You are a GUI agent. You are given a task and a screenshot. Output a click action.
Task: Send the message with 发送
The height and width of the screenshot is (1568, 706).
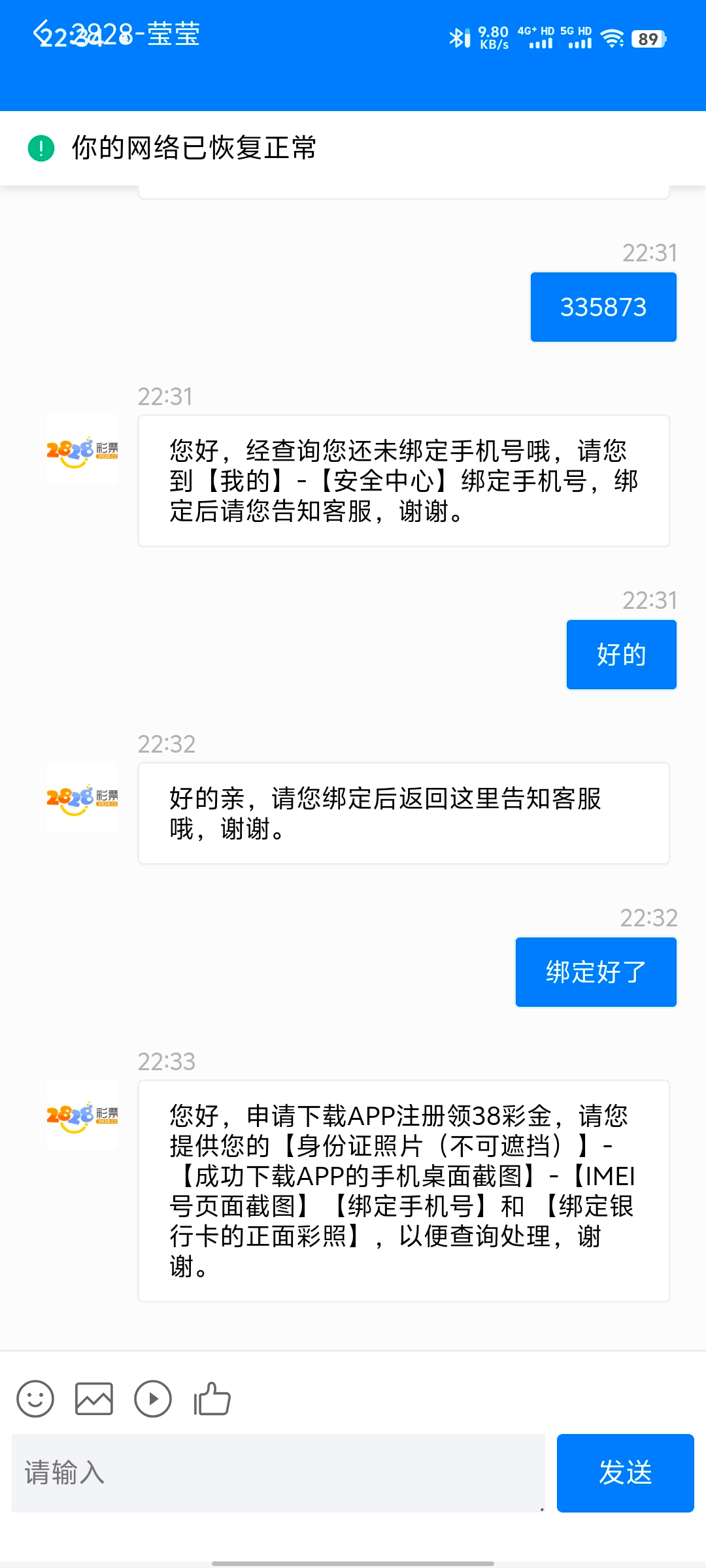625,1473
